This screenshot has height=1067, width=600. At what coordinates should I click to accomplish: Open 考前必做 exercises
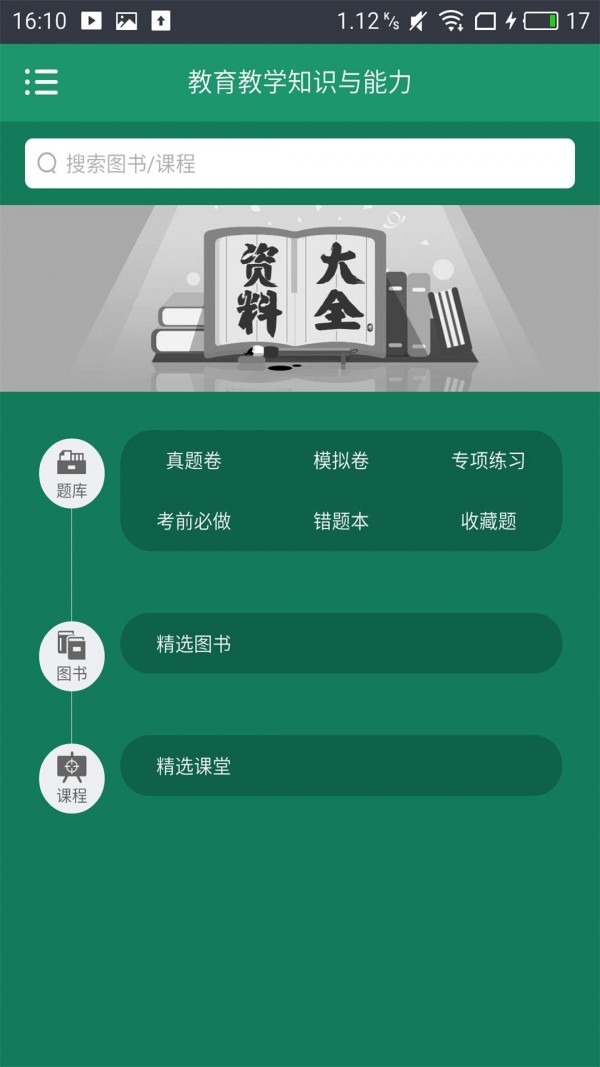pos(193,521)
